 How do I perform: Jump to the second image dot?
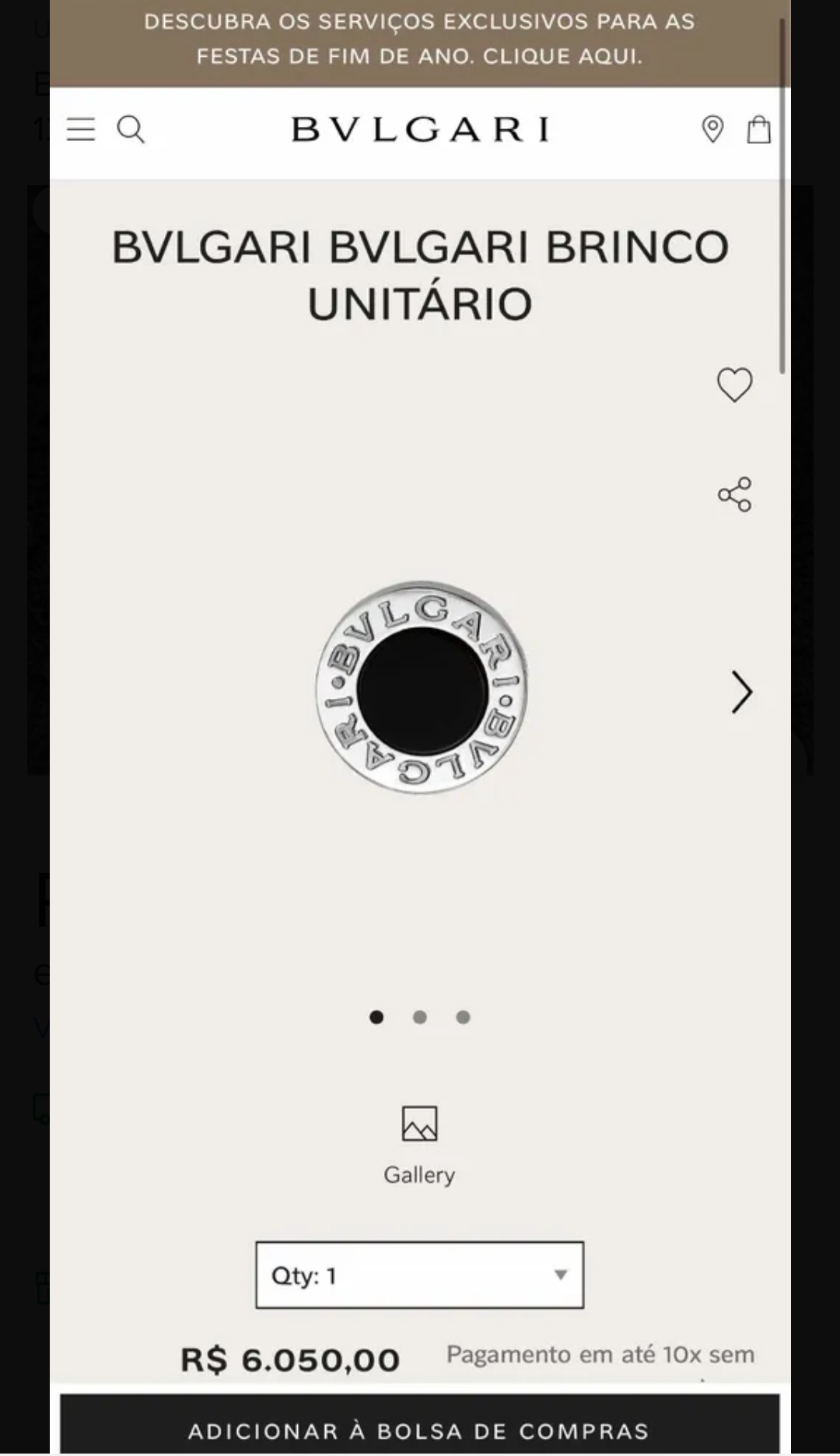pyautogui.click(x=419, y=1017)
